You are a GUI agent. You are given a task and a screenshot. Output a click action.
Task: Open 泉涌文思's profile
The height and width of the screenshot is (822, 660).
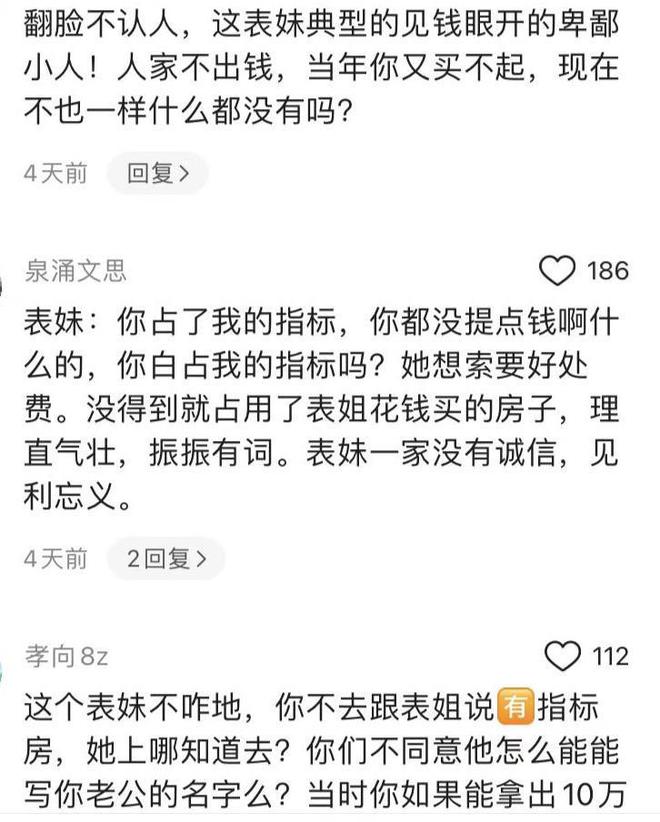(x=76, y=270)
